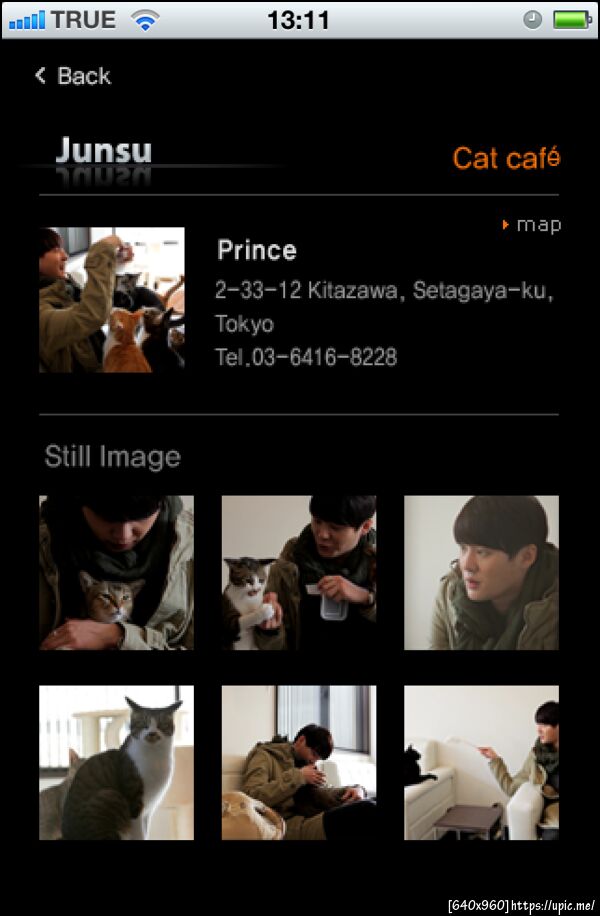This screenshot has width=600, height=916.
Task: View the man's side-profile portrait still
Action: (x=481, y=572)
